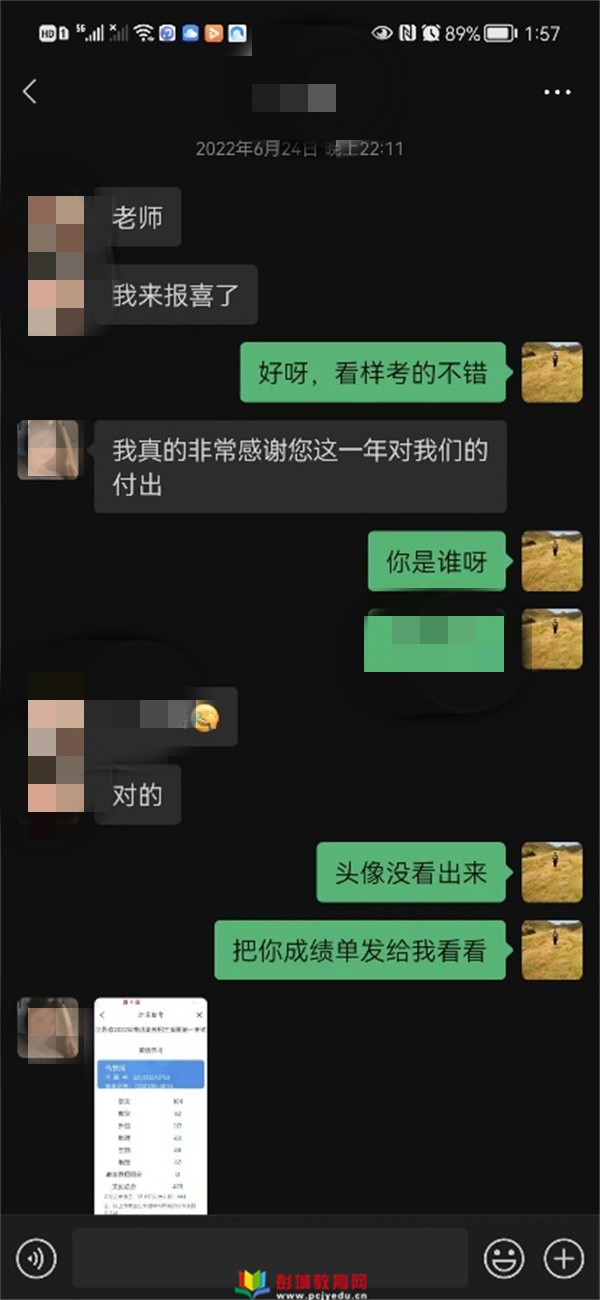
Task: Switch to voice message input
Action: [x=36, y=1258]
